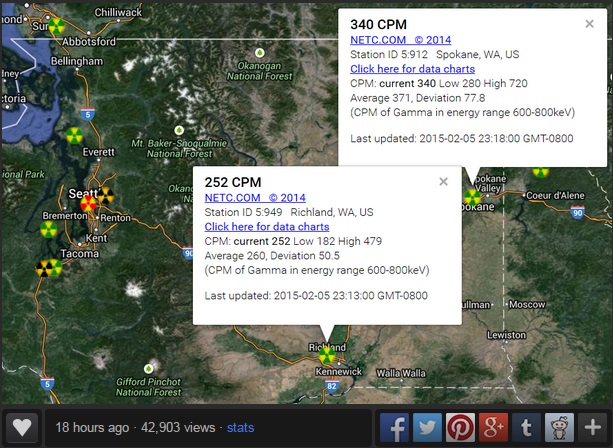Open more sharing options with plus
Image resolution: width=613 pixels, height=448 pixels.
click(592, 428)
